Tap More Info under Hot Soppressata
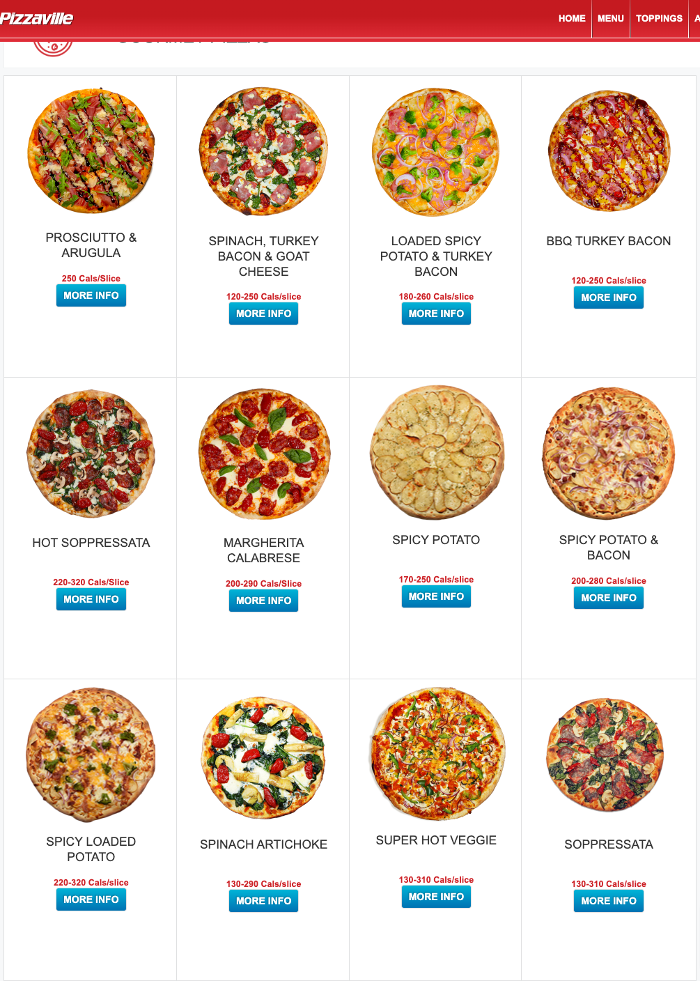Viewport: 700px width, 981px height. tap(91, 600)
